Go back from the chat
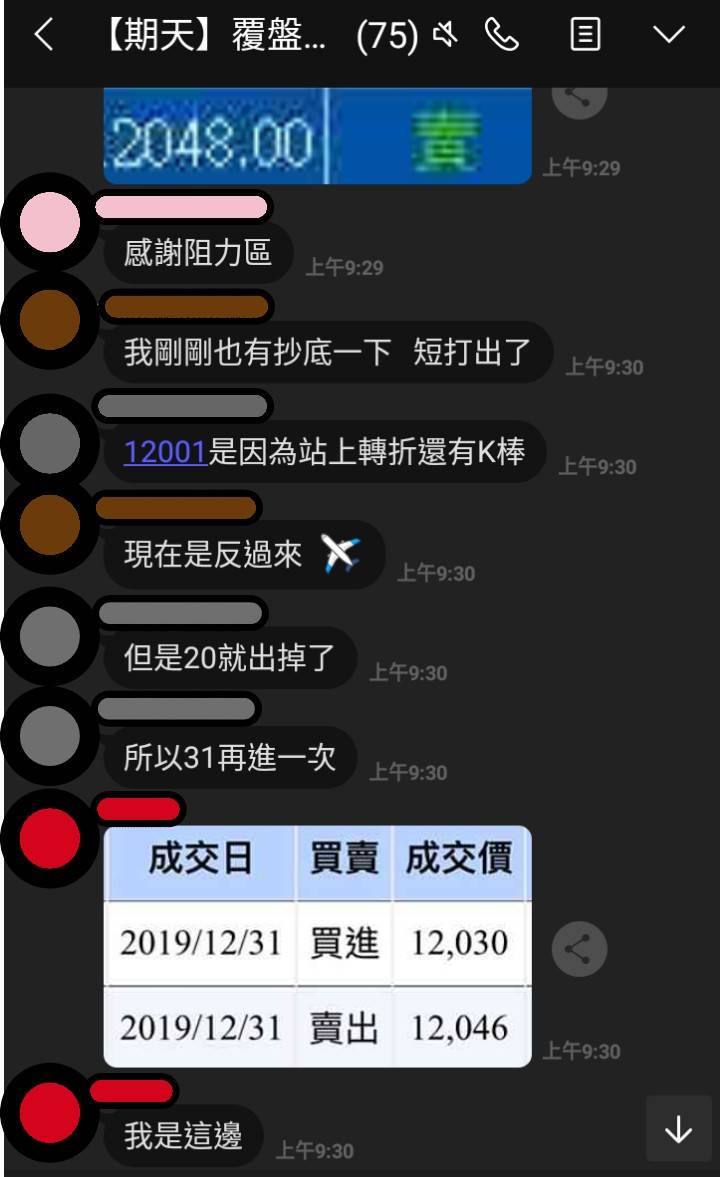720x1177 pixels. (x=42, y=36)
